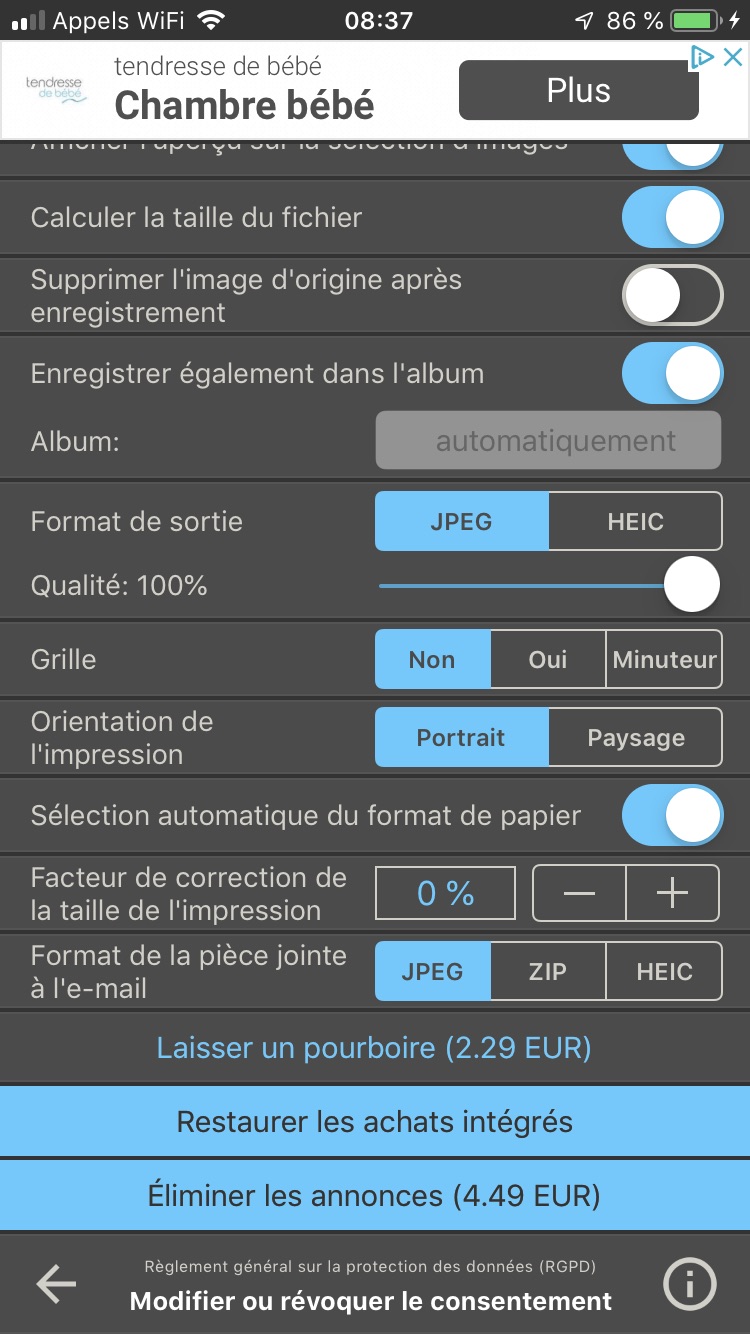This screenshot has width=750, height=1334.
Task: Enable Supprimer l'image d'origine après enregistrement
Action: (672, 295)
